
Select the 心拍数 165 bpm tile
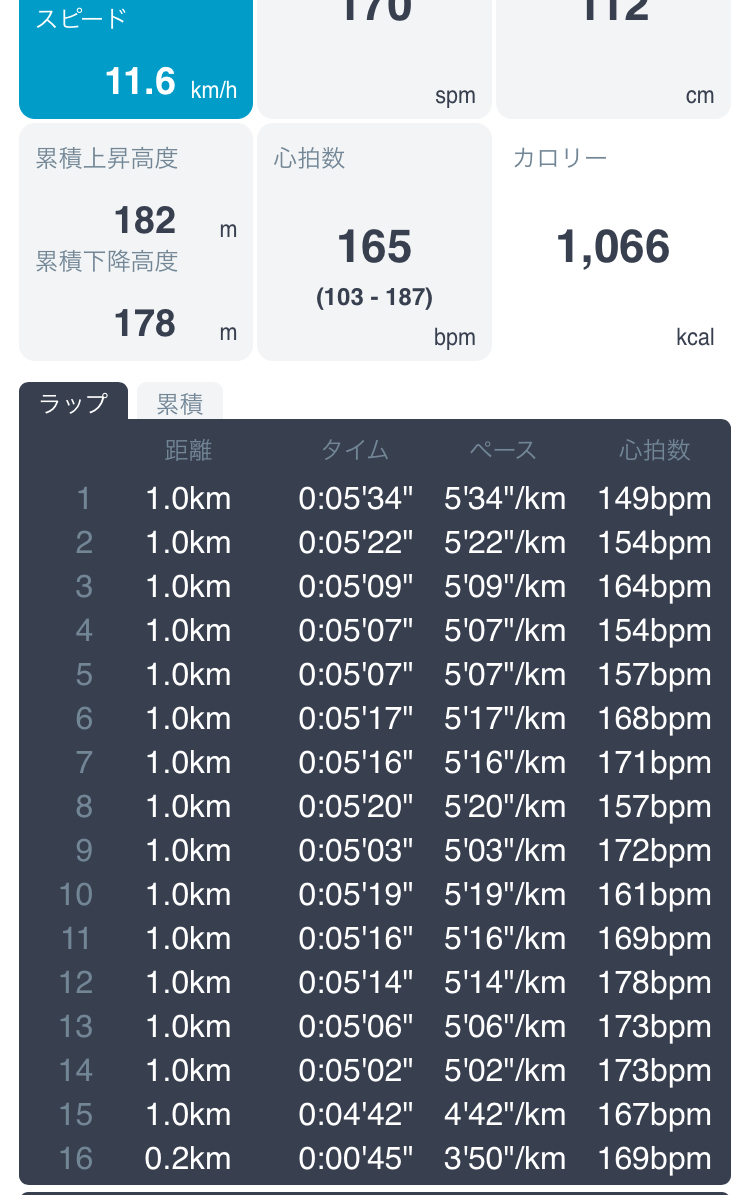click(x=375, y=242)
